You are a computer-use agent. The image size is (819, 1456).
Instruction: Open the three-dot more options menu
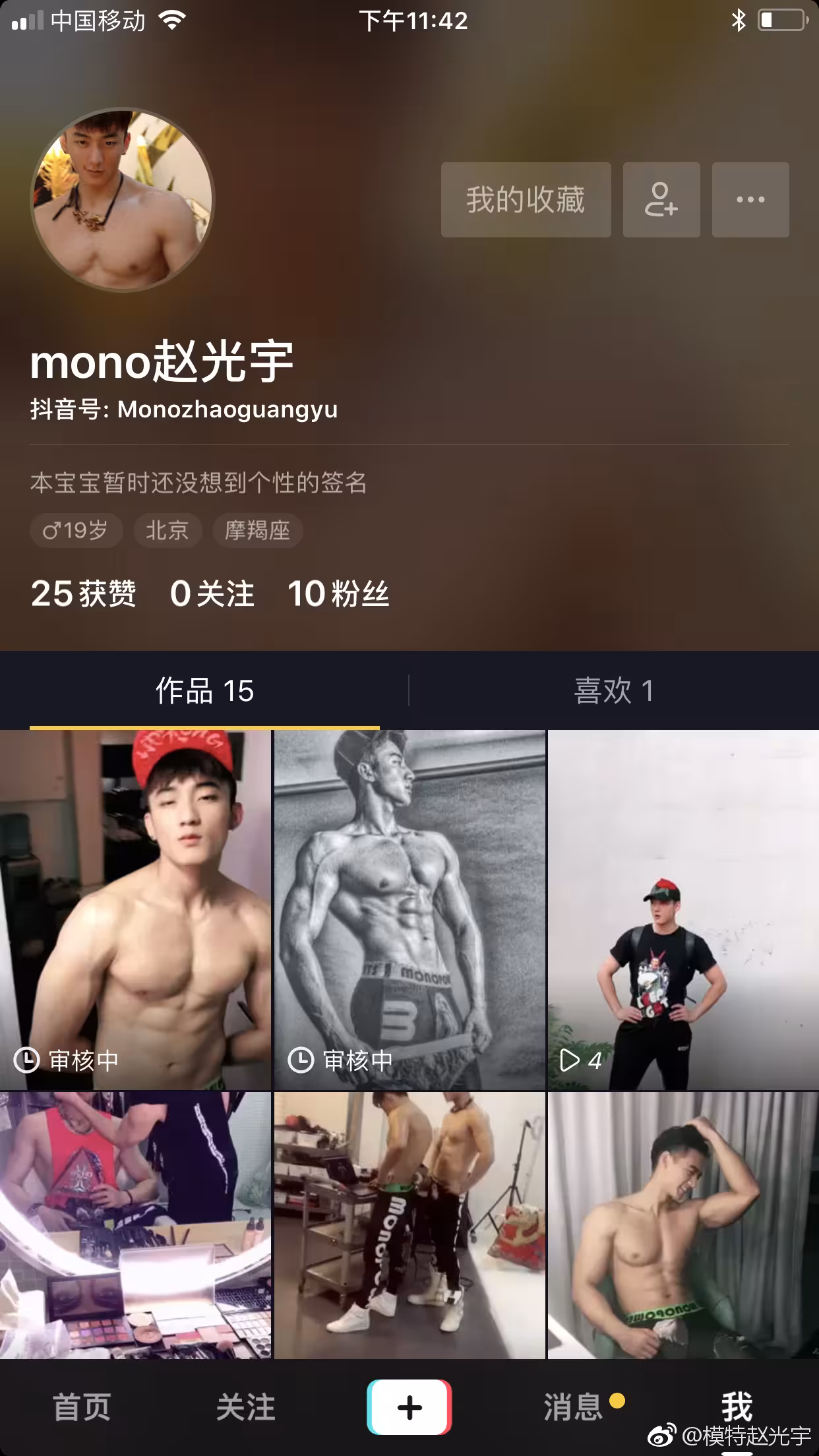coord(750,199)
